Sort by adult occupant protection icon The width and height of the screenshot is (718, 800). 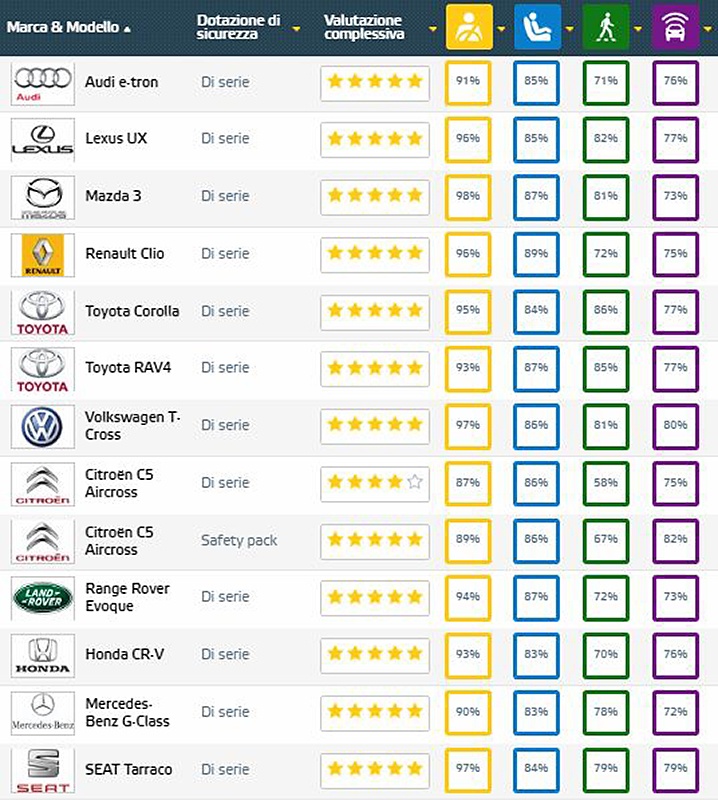469,27
